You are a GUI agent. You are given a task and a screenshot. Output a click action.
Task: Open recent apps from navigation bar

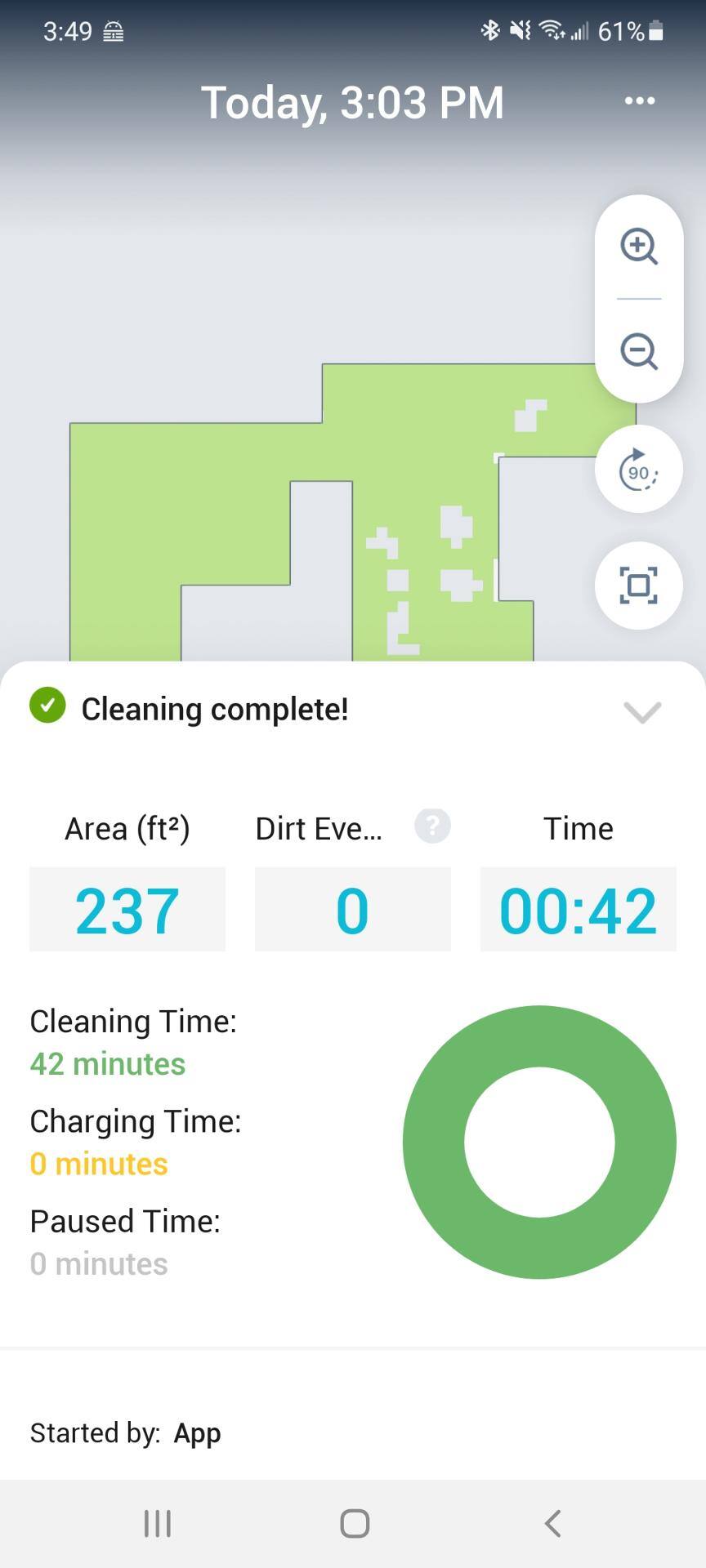tap(157, 1523)
